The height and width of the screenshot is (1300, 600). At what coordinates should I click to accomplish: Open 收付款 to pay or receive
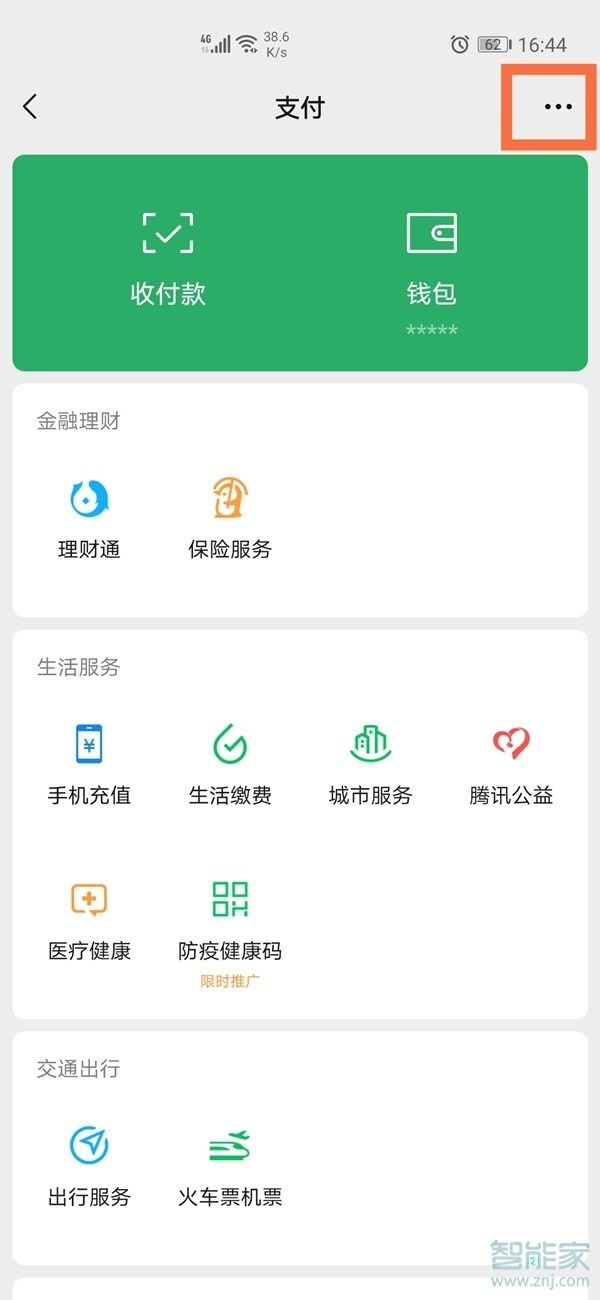click(x=168, y=259)
